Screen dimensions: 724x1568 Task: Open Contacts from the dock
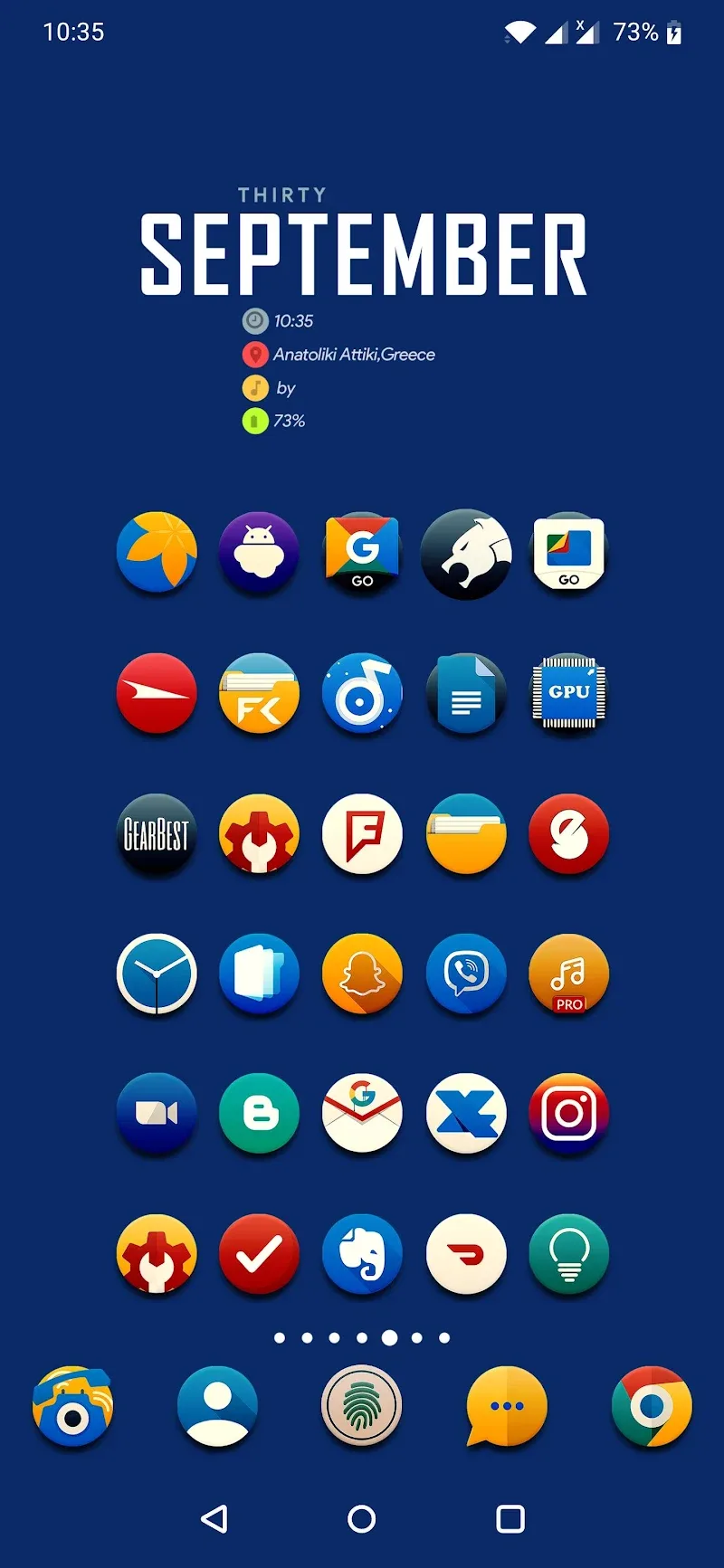coord(217,1406)
